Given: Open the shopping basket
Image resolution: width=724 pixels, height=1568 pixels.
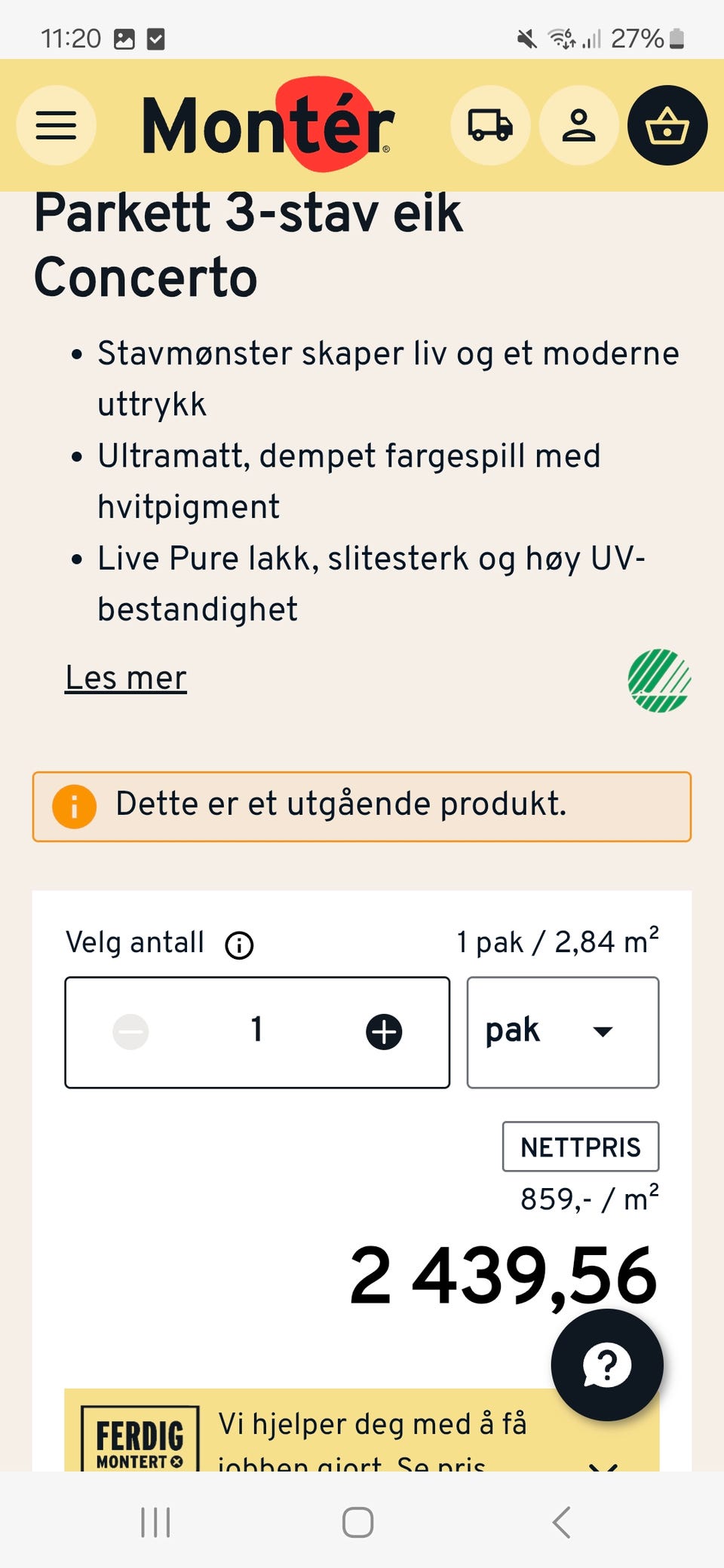Looking at the screenshot, I should [667, 125].
